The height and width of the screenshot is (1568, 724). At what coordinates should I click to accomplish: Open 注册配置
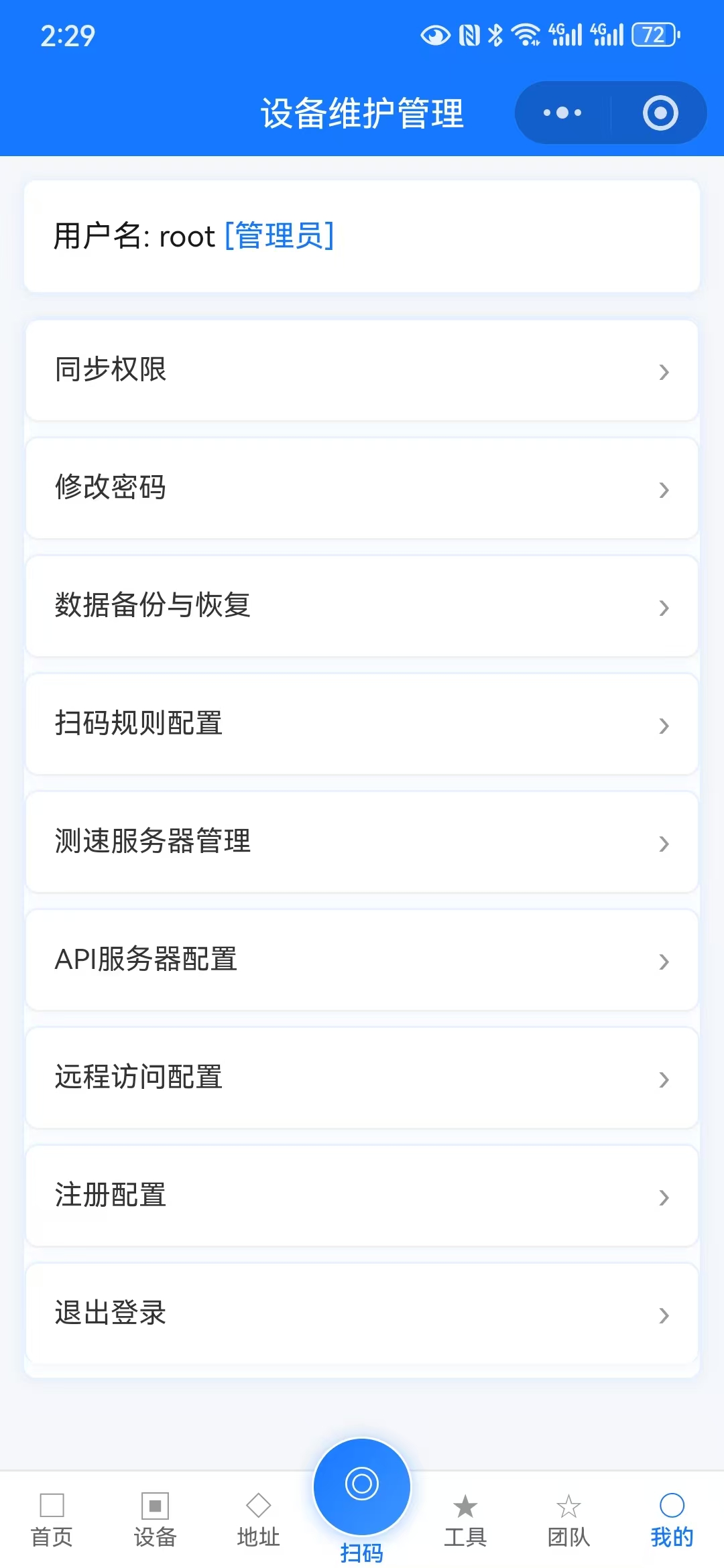coord(362,1196)
